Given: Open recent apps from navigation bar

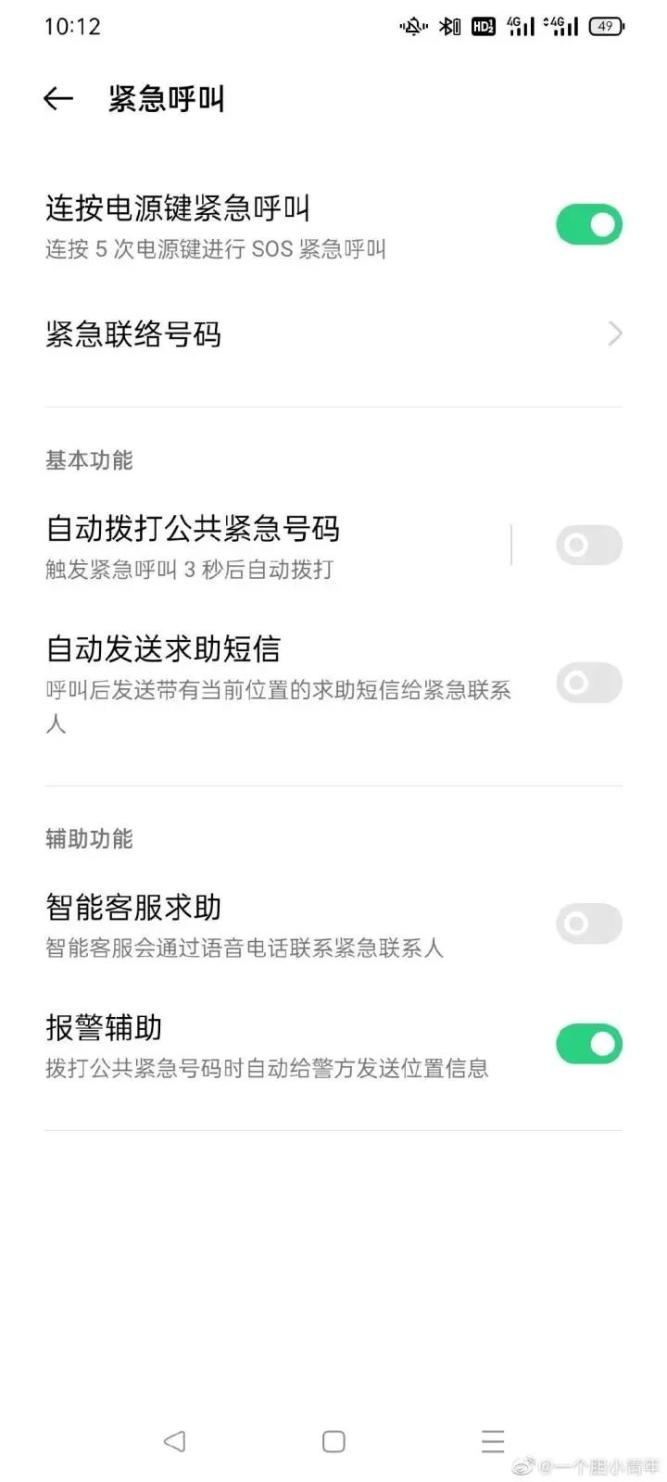Looking at the screenshot, I should coord(492,1441).
